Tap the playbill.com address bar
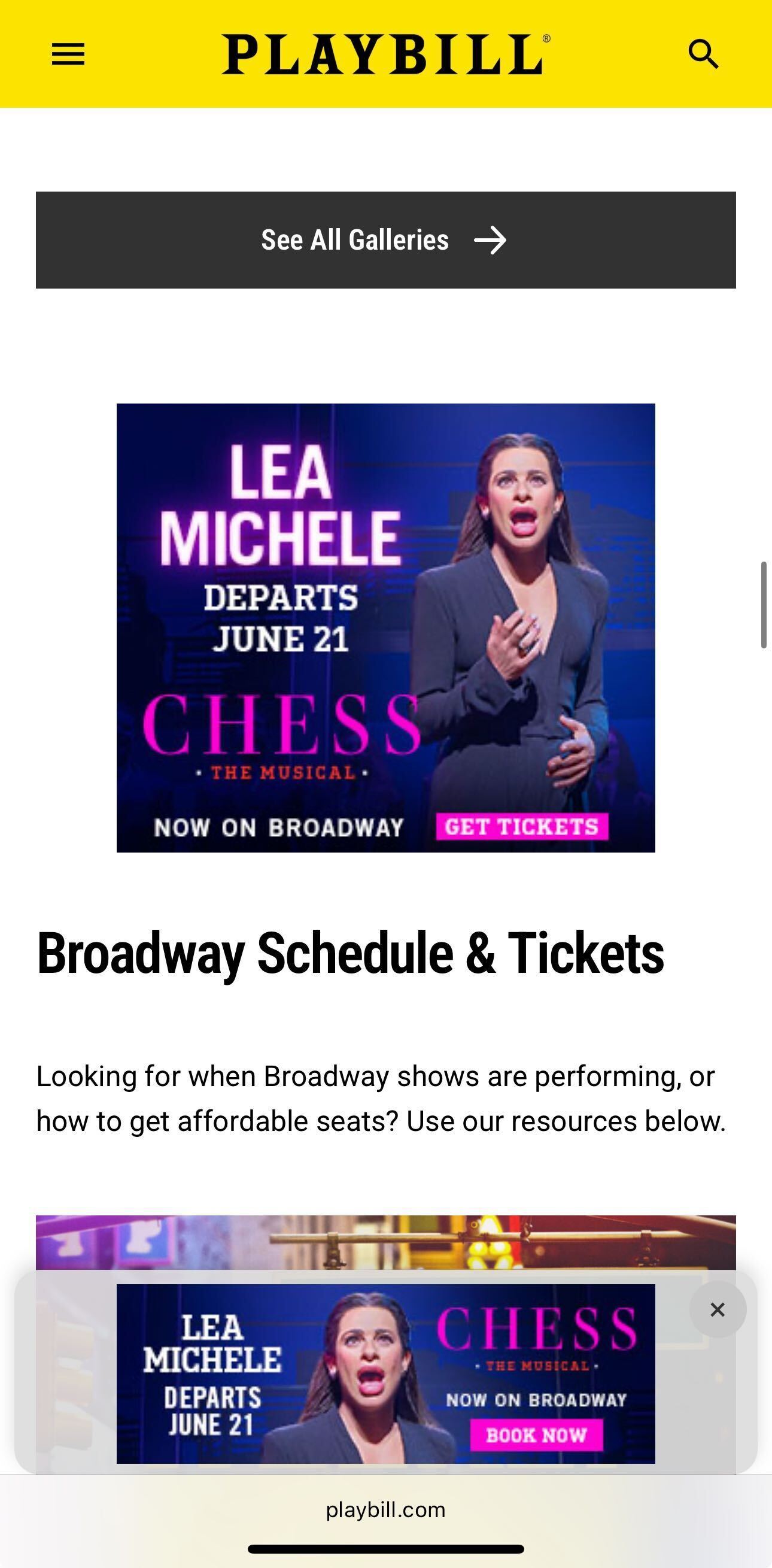Viewport: 772px width, 1568px height. [x=385, y=1509]
